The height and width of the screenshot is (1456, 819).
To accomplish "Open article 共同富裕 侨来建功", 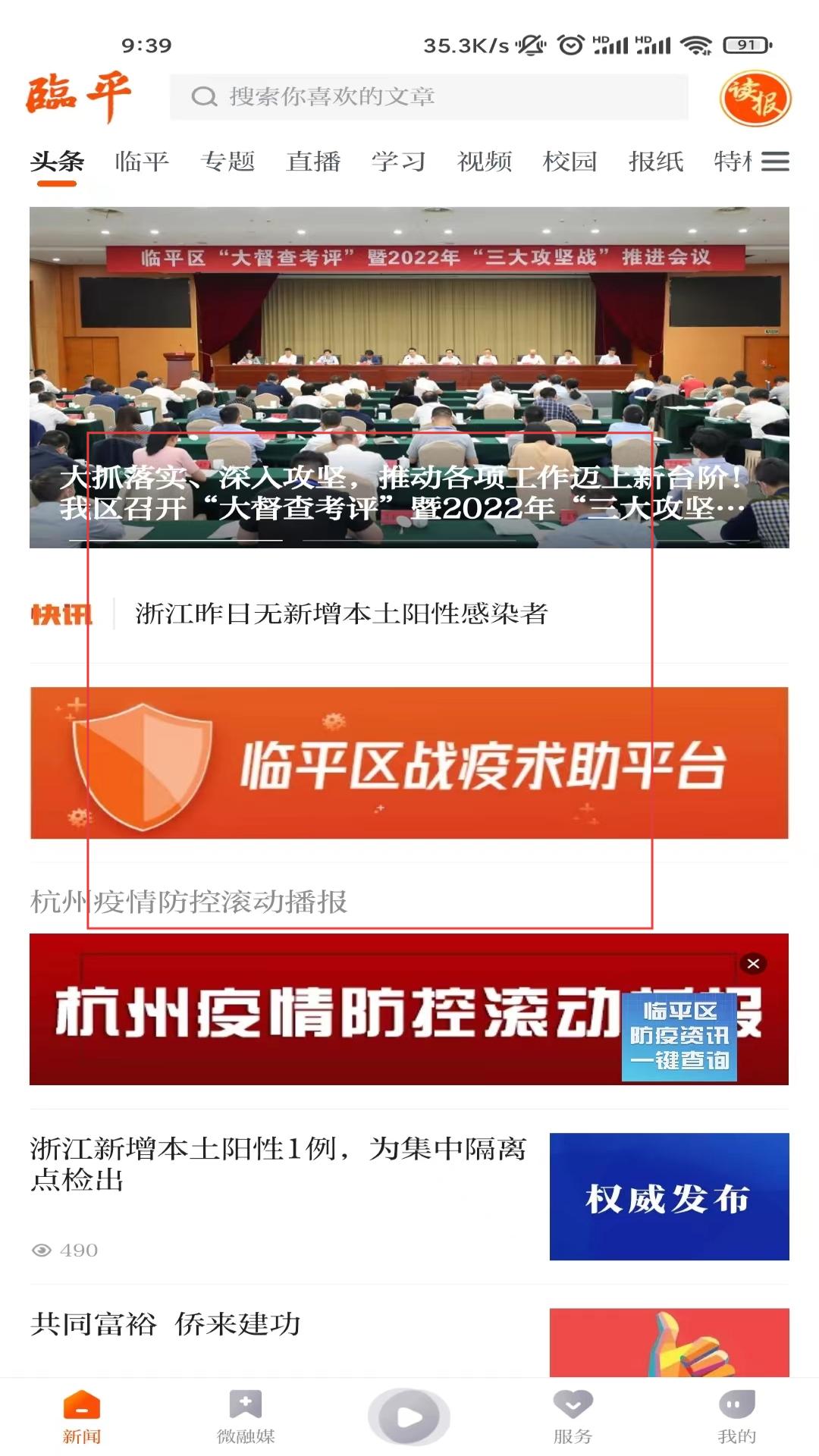I will point(165,1325).
